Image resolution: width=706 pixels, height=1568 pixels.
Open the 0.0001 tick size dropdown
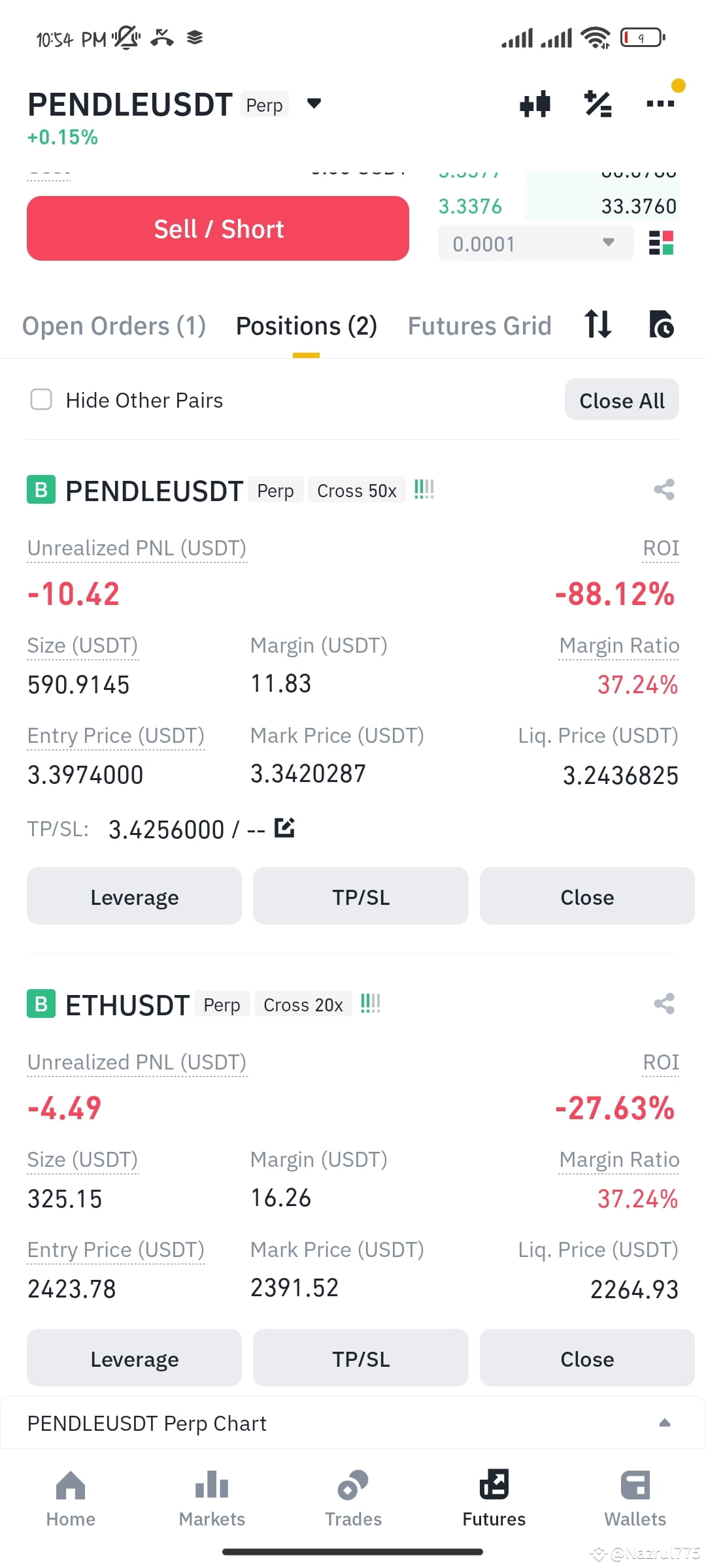pos(535,243)
